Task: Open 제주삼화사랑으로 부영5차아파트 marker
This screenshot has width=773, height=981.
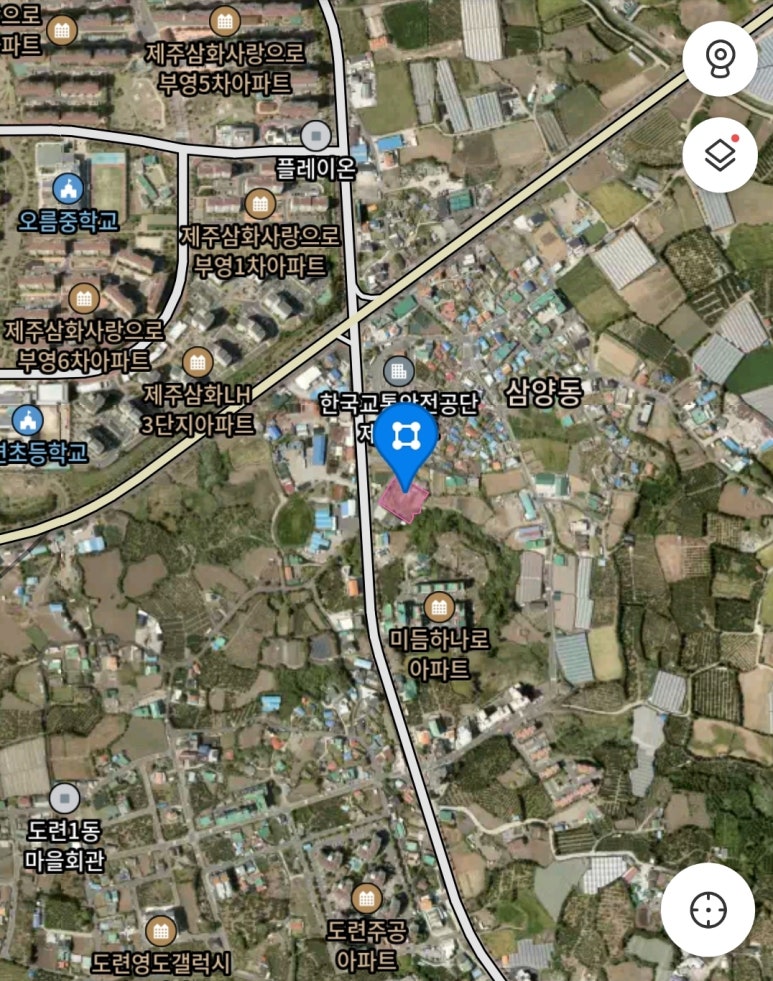Action: click(225, 19)
